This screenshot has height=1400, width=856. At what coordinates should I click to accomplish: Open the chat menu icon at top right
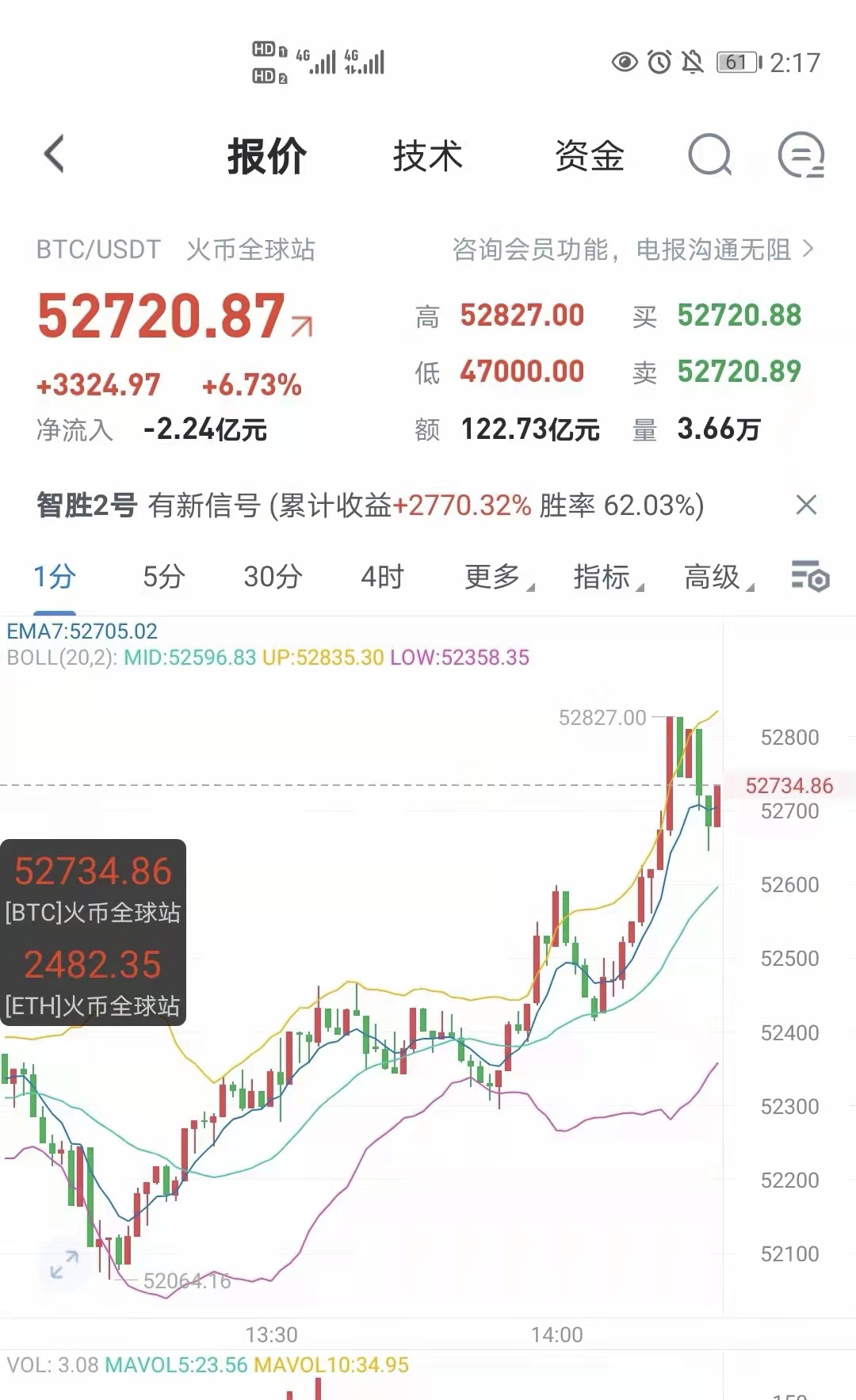pyautogui.click(x=801, y=154)
